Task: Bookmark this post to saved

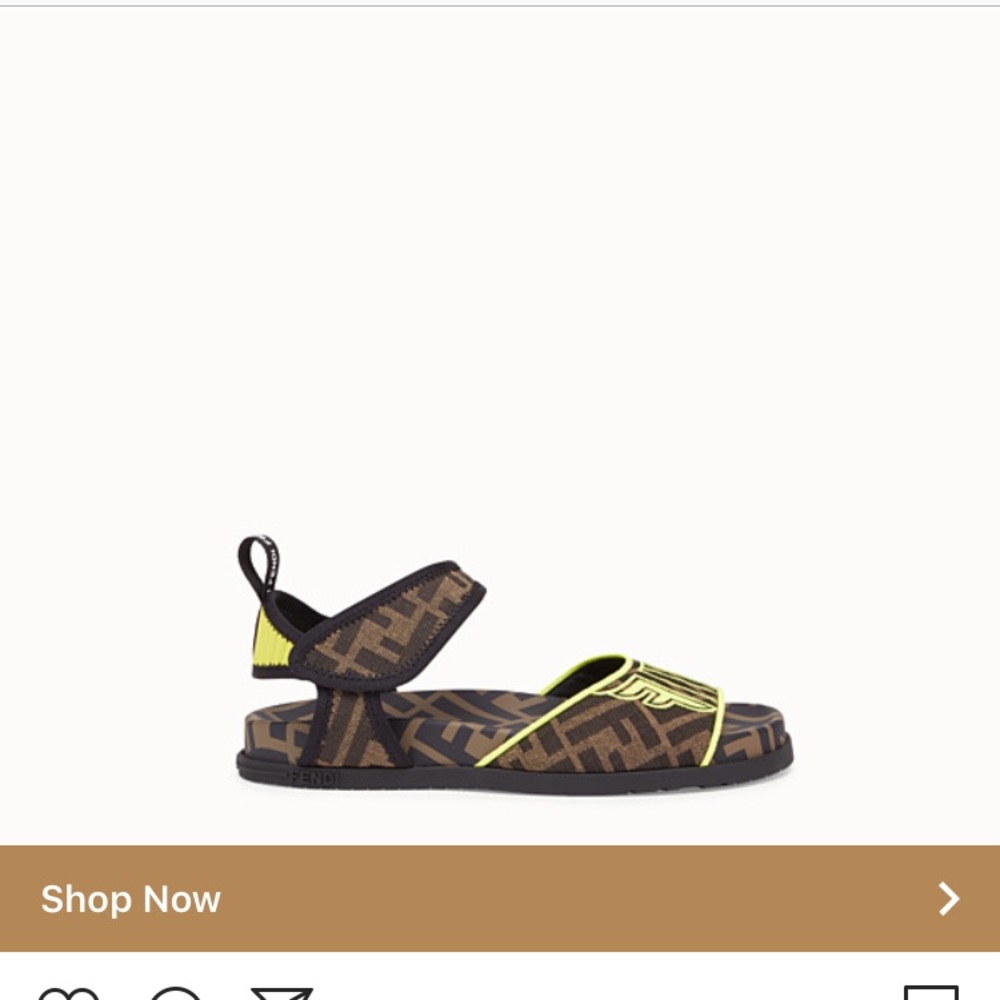Action: pyautogui.click(x=930, y=994)
